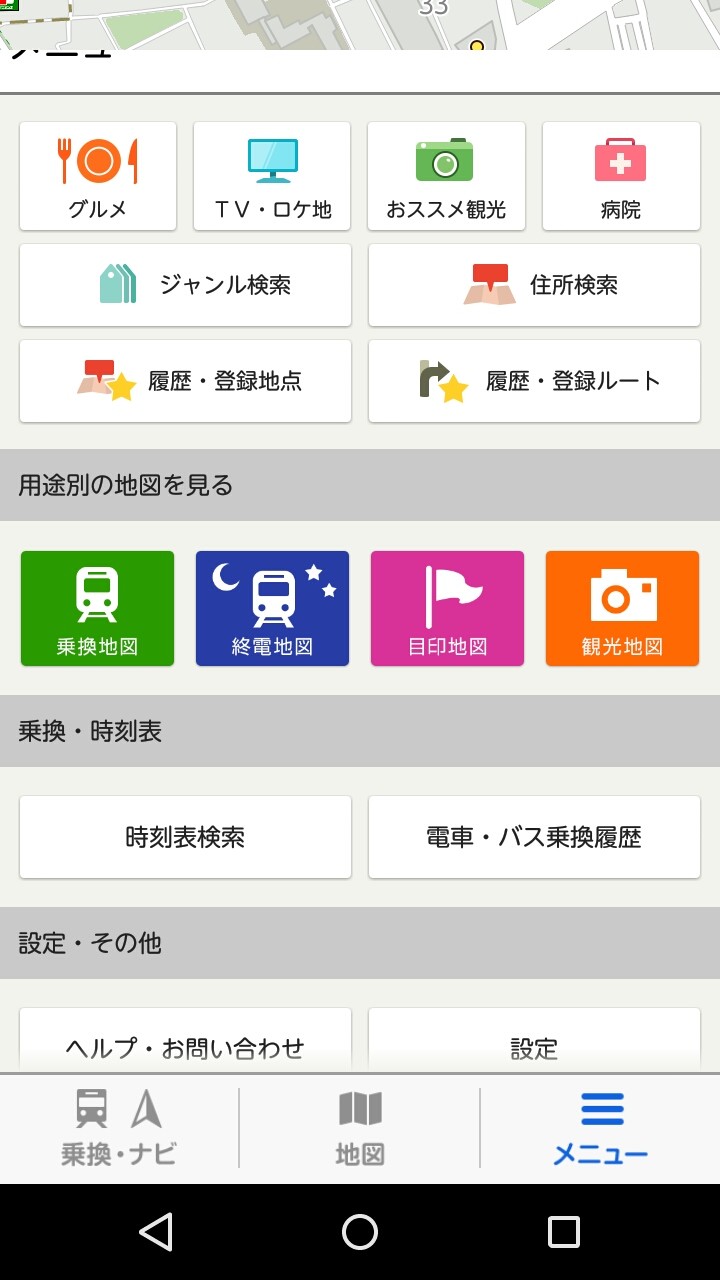
Task: View 履歴・登録地点
Action: point(185,381)
